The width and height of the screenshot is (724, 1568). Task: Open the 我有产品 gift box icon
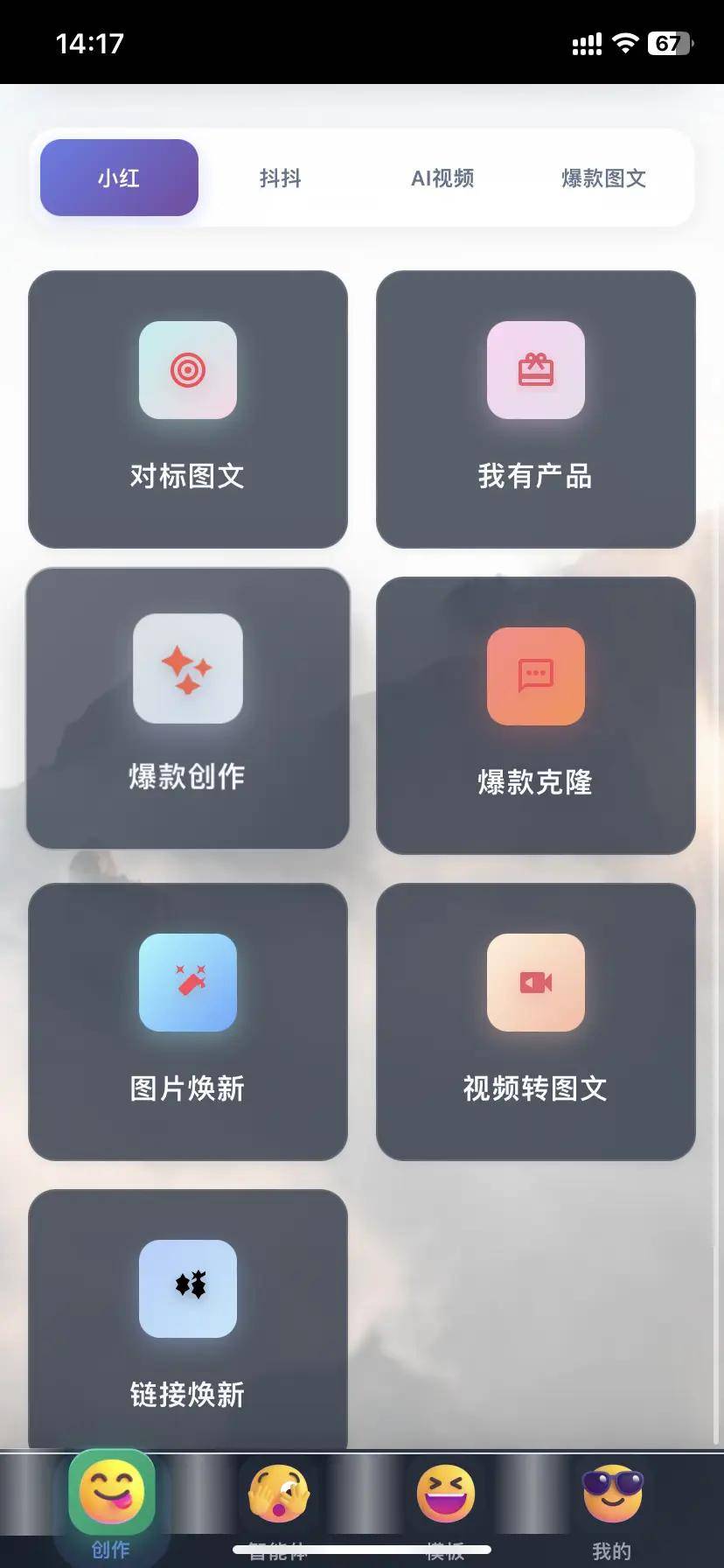pyautogui.click(x=536, y=371)
